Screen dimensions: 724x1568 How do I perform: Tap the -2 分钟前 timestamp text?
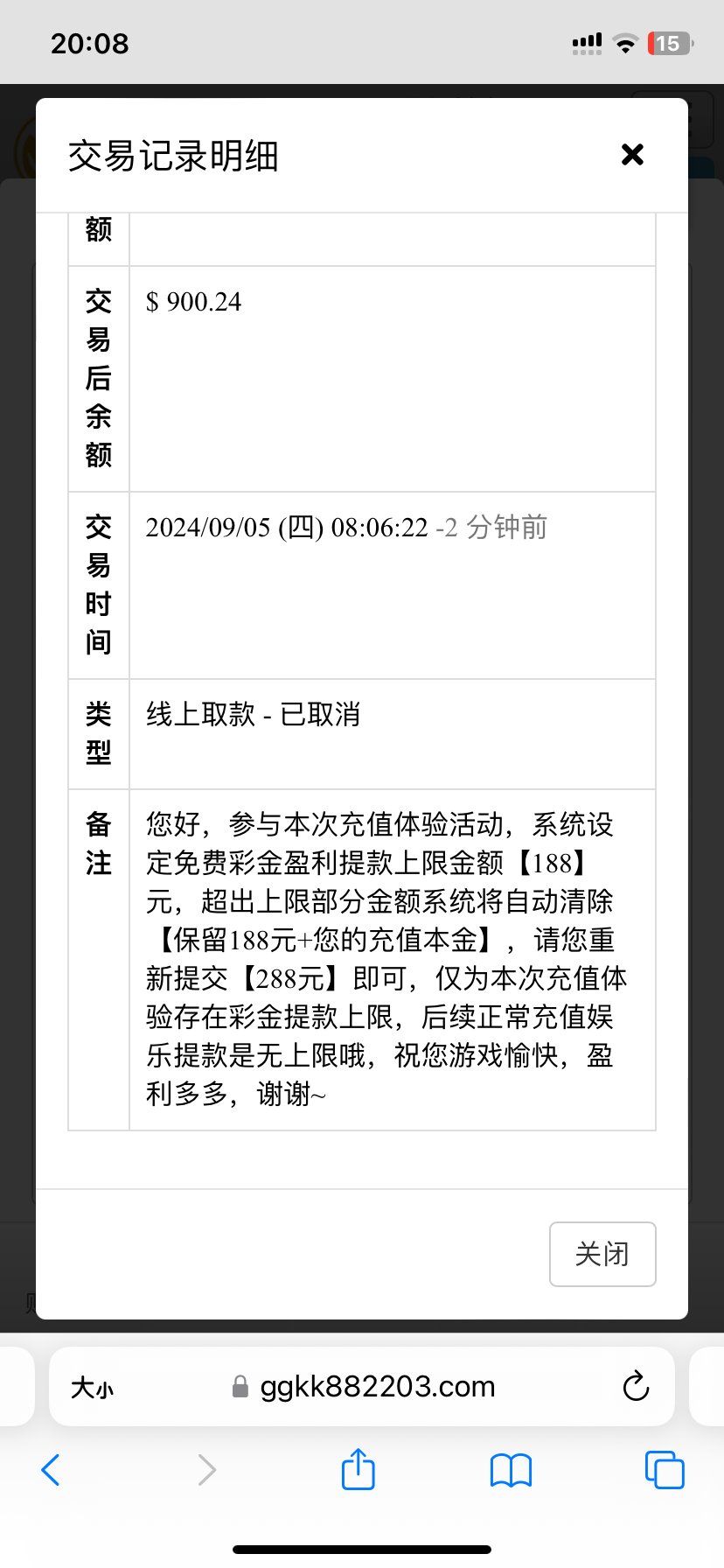tap(491, 527)
